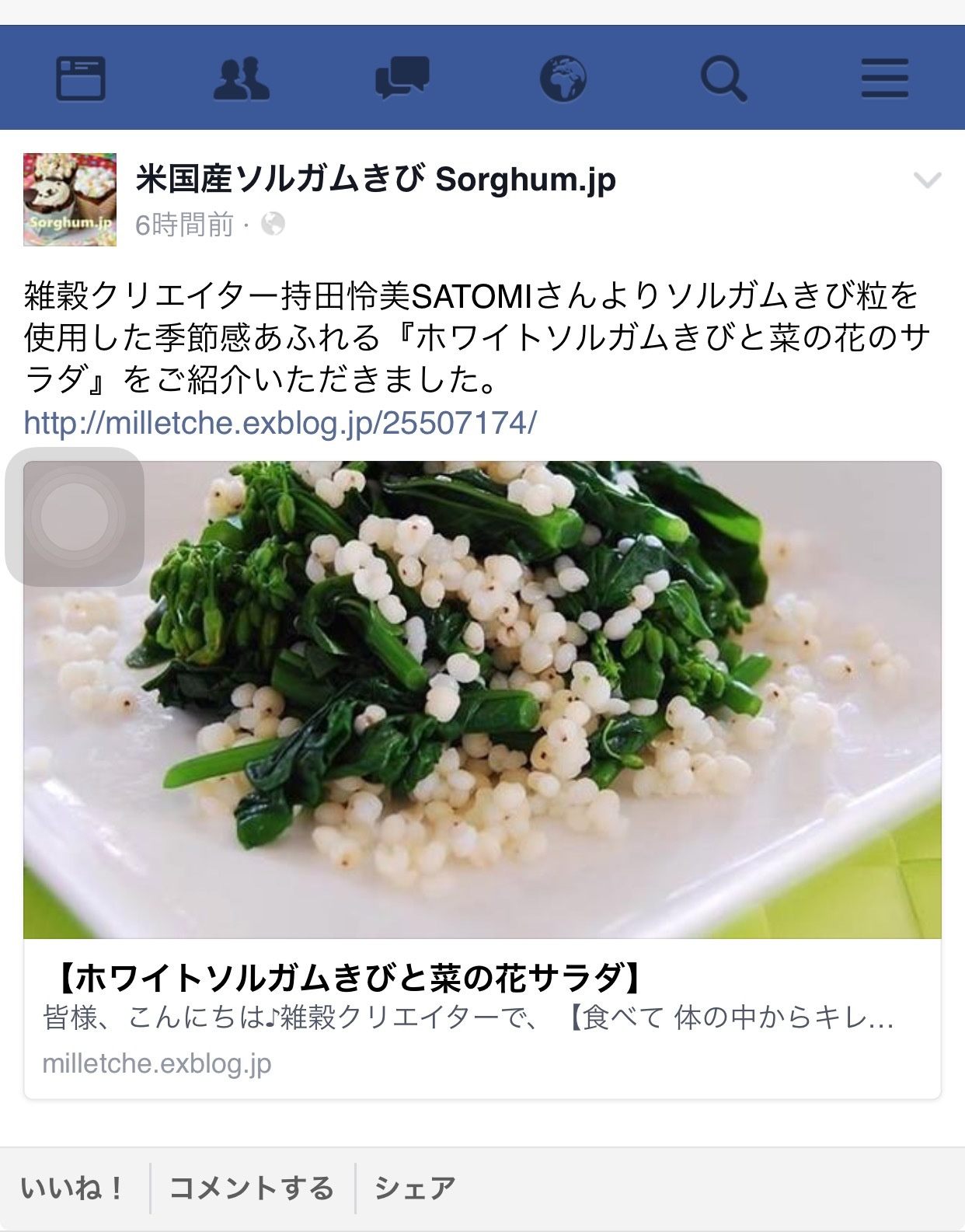965x1232 pixels.
Task: Open the notifications globe tab
Action: click(563, 79)
